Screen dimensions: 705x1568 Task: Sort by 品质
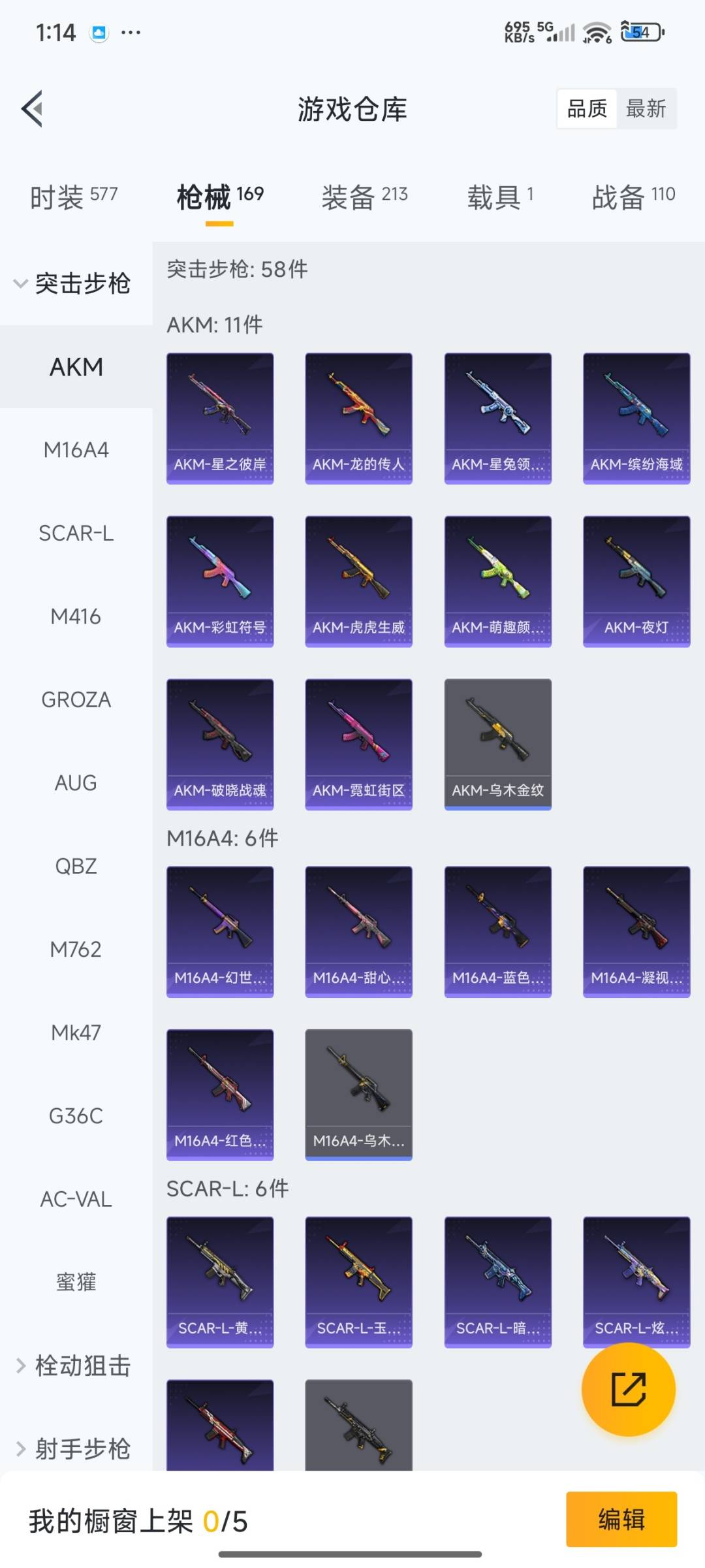(x=587, y=108)
